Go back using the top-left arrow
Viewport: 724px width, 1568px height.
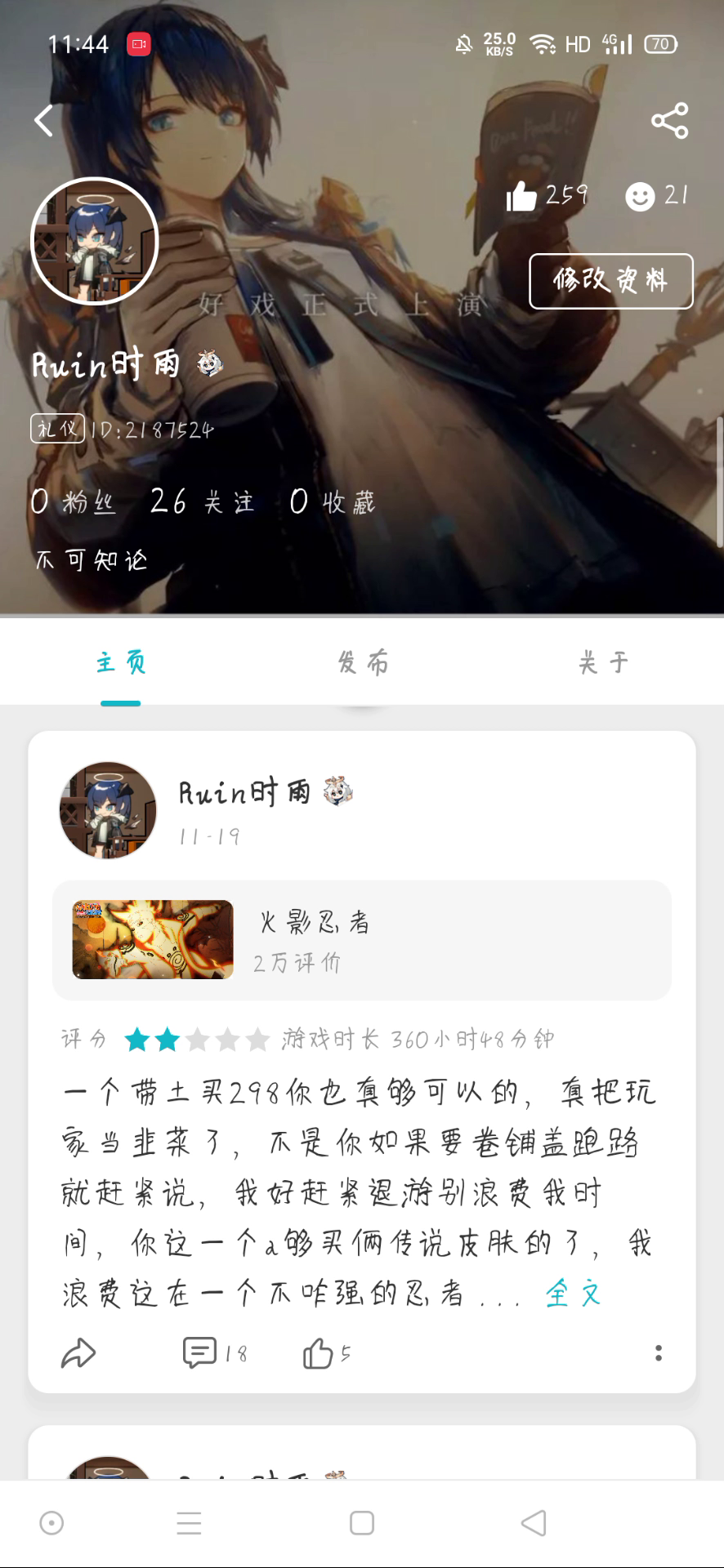(44, 121)
